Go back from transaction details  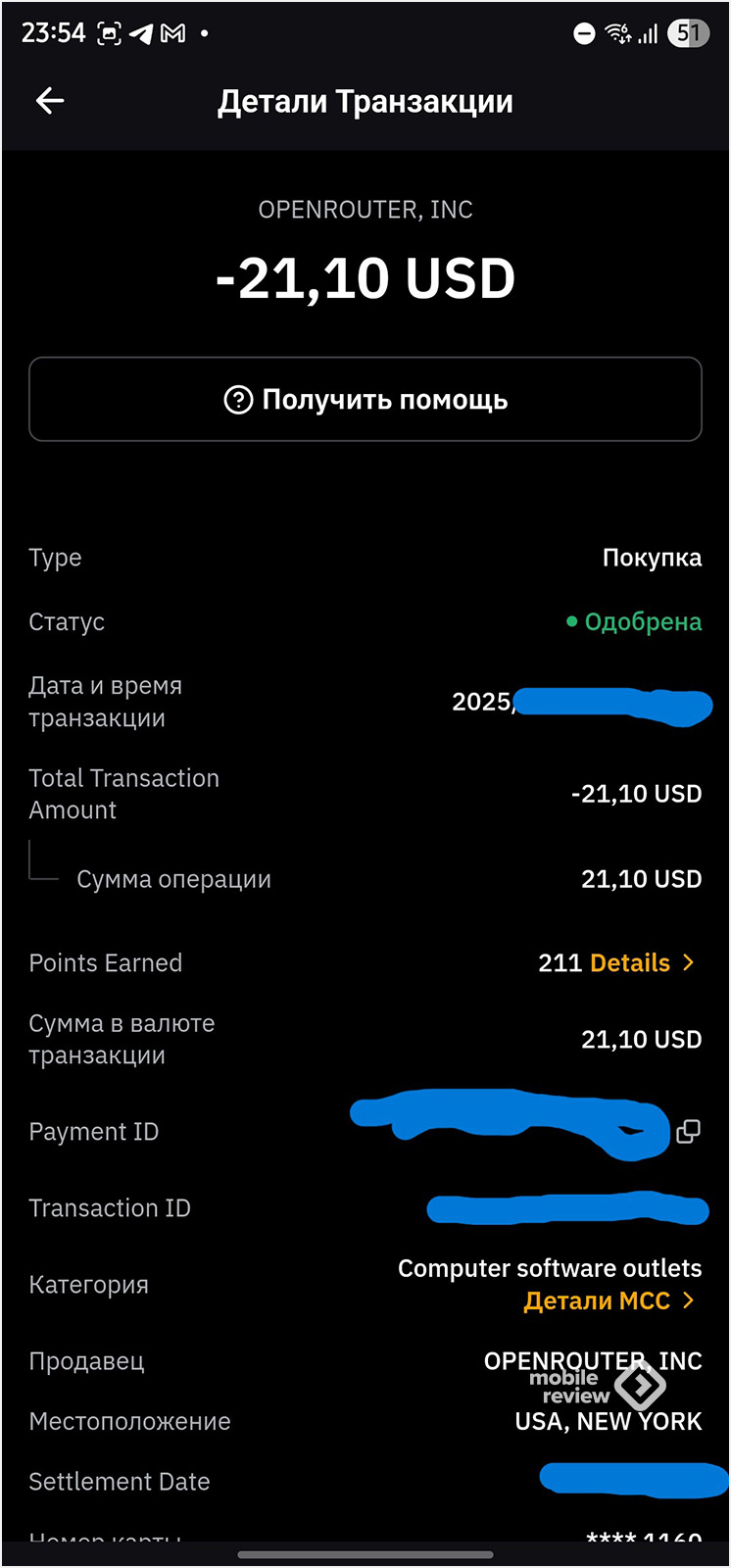coord(50,100)
